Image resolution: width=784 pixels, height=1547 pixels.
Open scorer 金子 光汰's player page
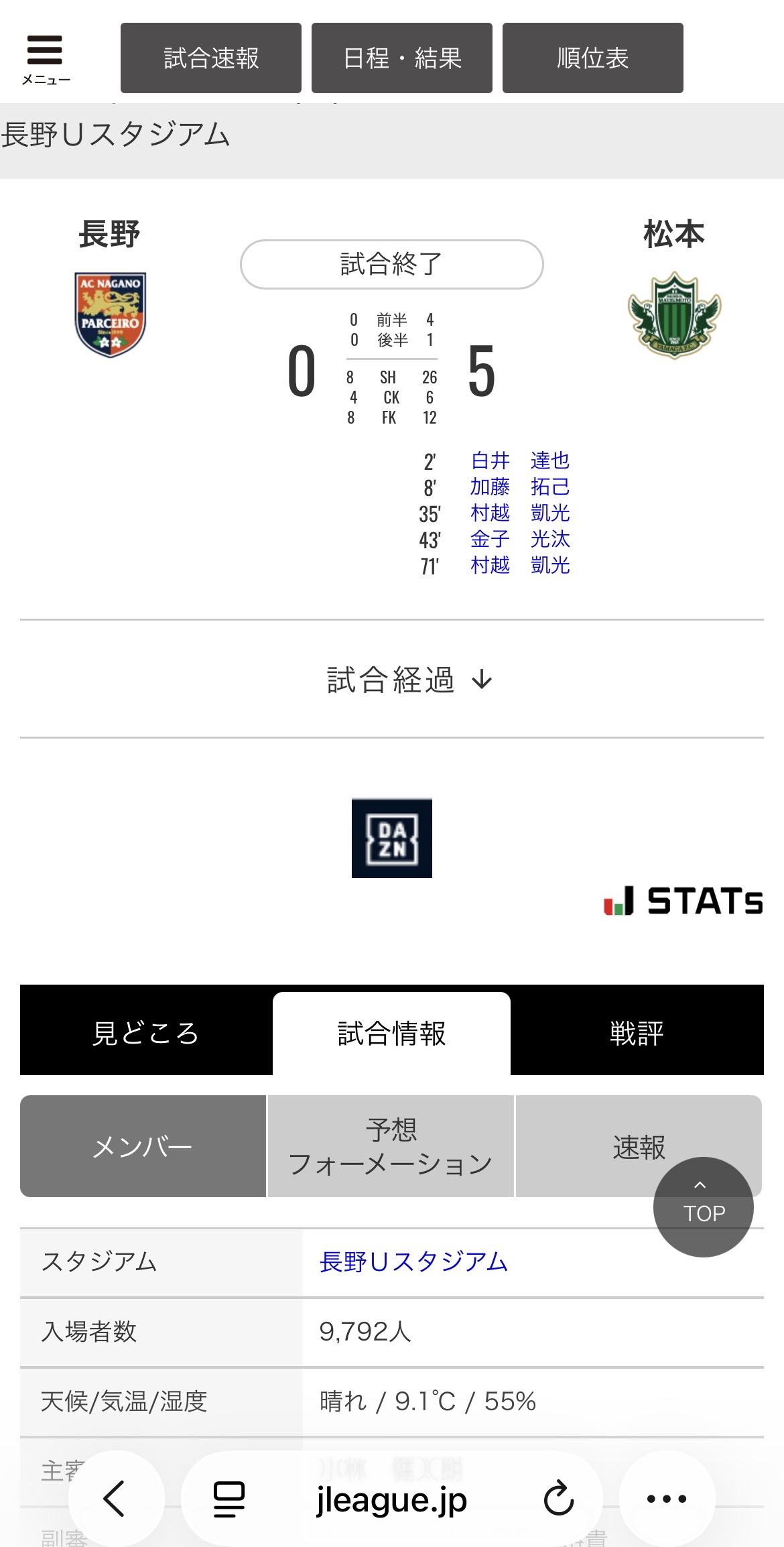[x=520, y=539]
